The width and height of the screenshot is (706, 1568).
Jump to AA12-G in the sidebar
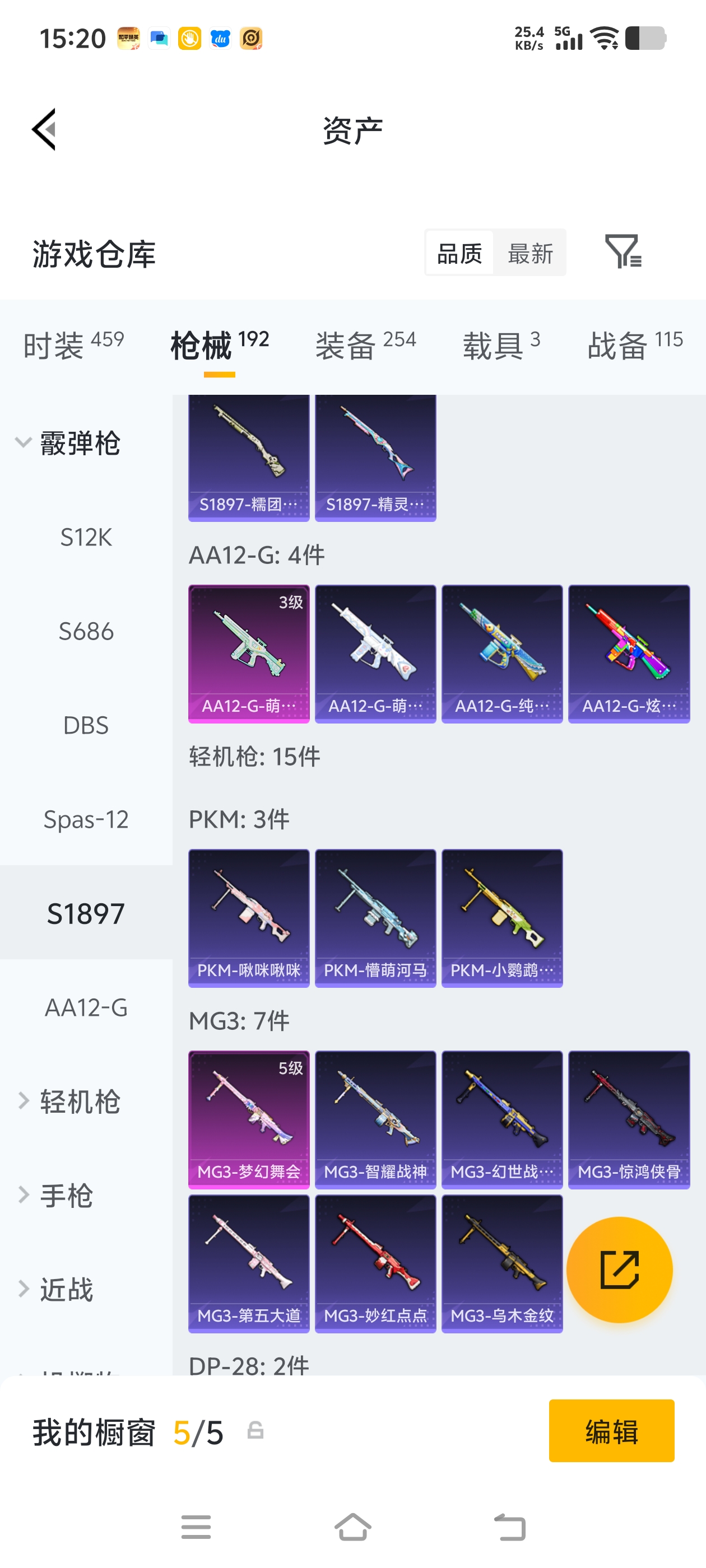(86, 1007)
